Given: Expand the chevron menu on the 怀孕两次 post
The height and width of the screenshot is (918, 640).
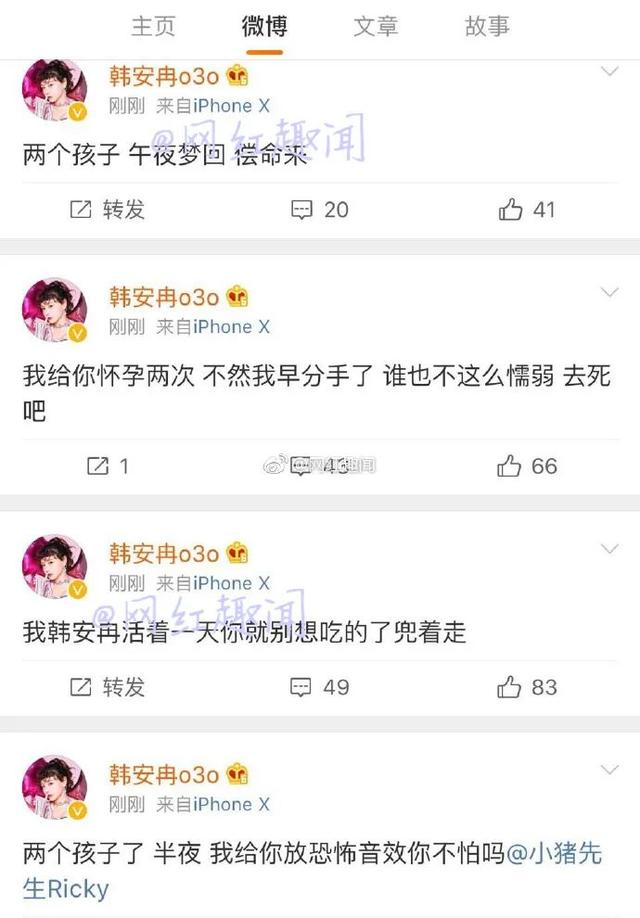Looking at the screenshot, I should [608, 292].
